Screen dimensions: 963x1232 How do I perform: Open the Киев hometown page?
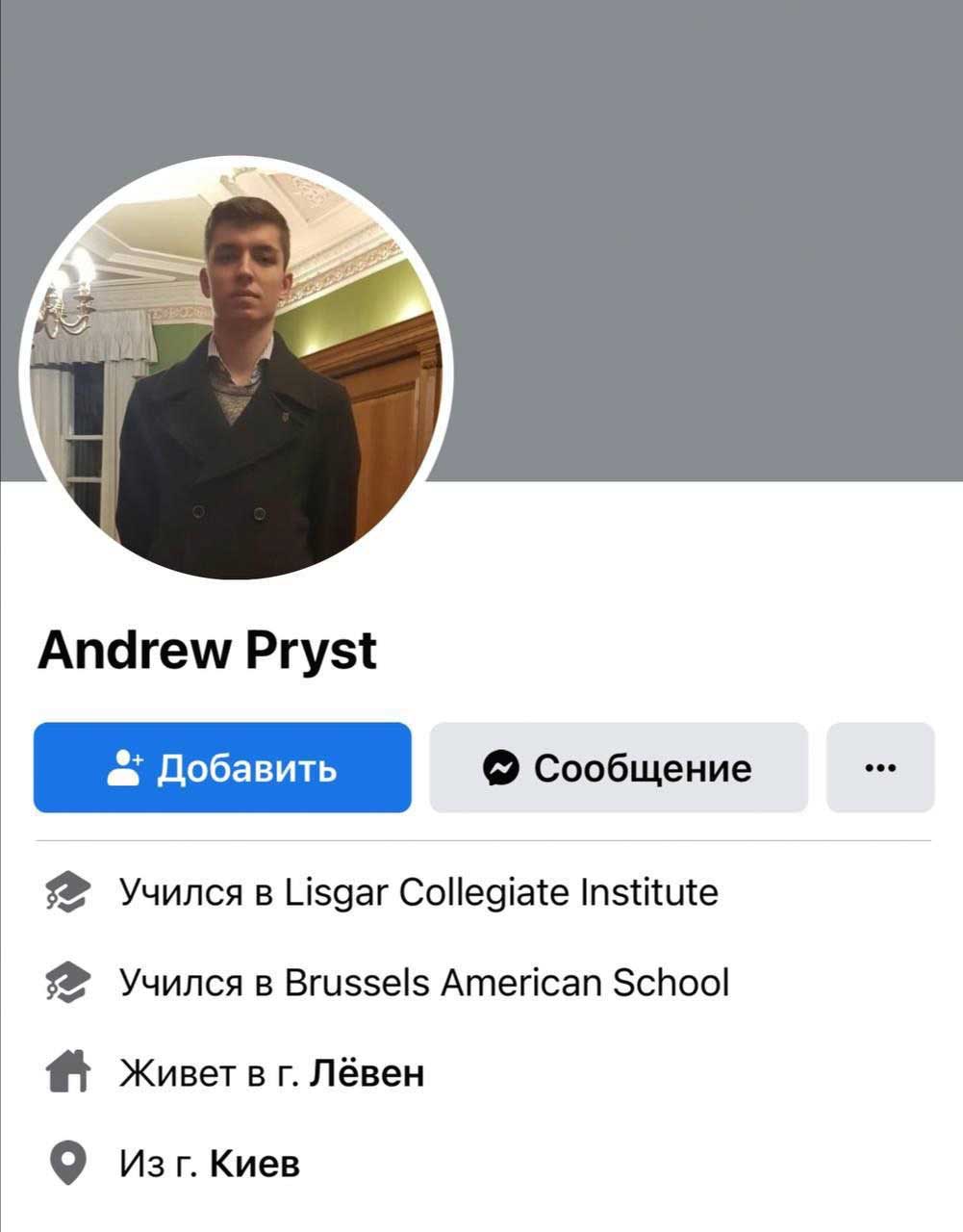click(255, 1164)
